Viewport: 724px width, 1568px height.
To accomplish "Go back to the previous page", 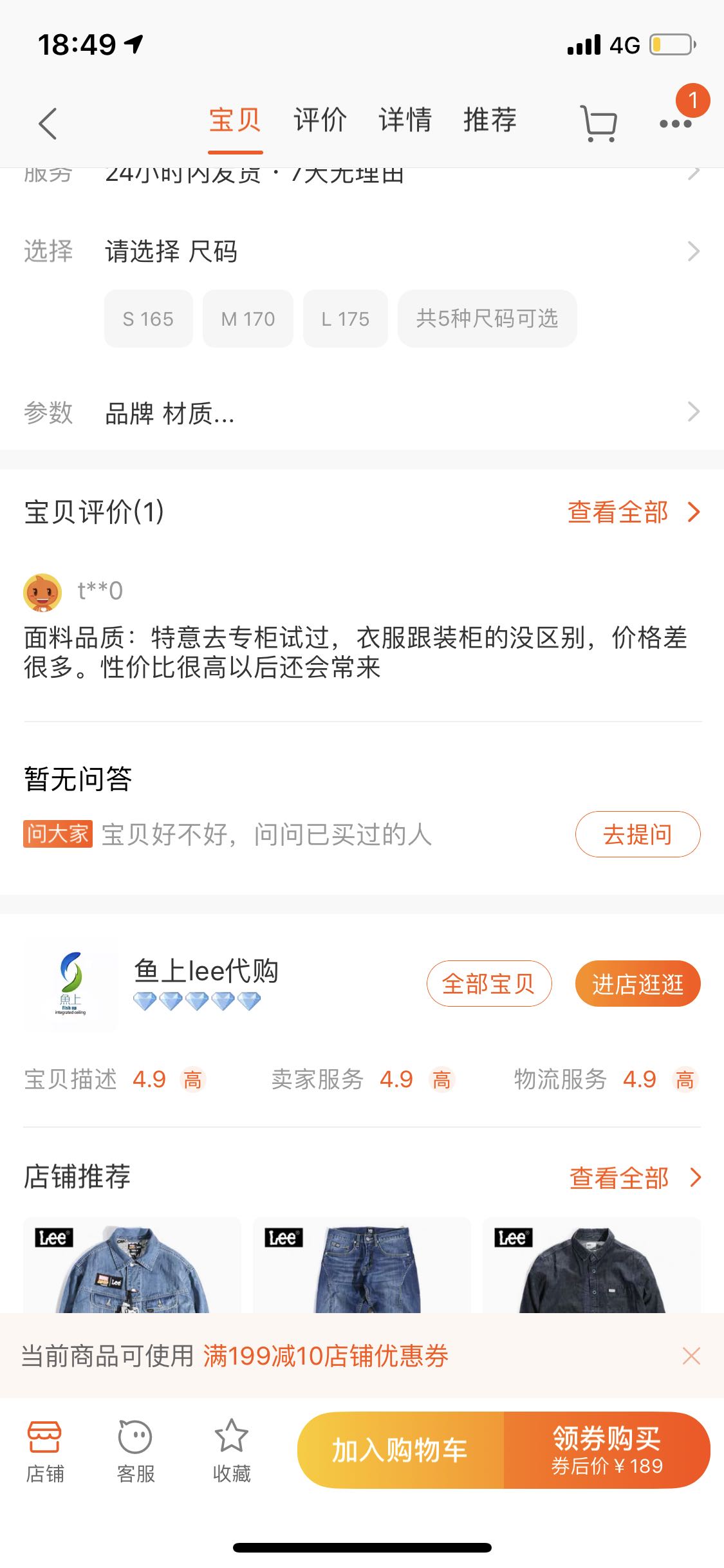I will (48, 123).
